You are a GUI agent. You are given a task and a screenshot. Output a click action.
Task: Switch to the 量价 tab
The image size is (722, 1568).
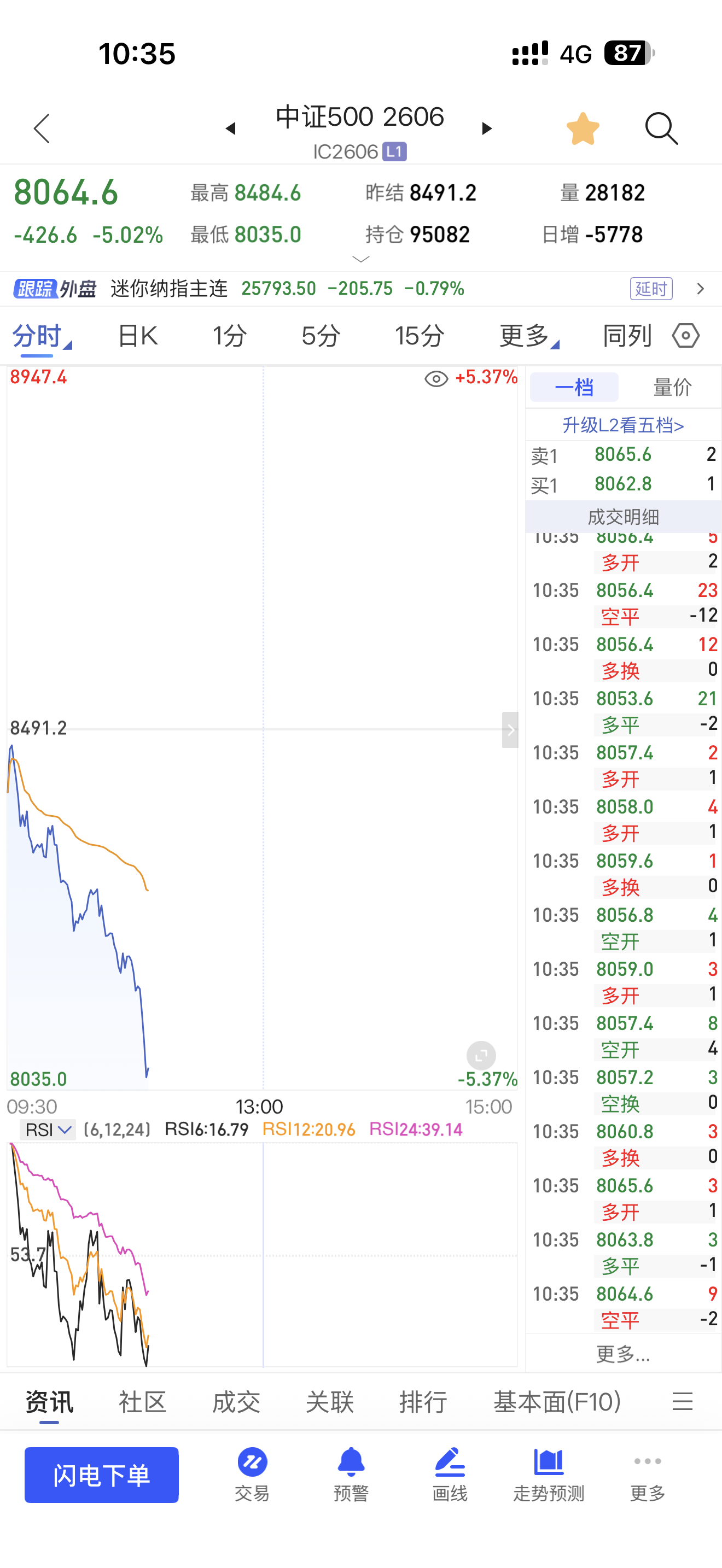(x=672, y=387)
